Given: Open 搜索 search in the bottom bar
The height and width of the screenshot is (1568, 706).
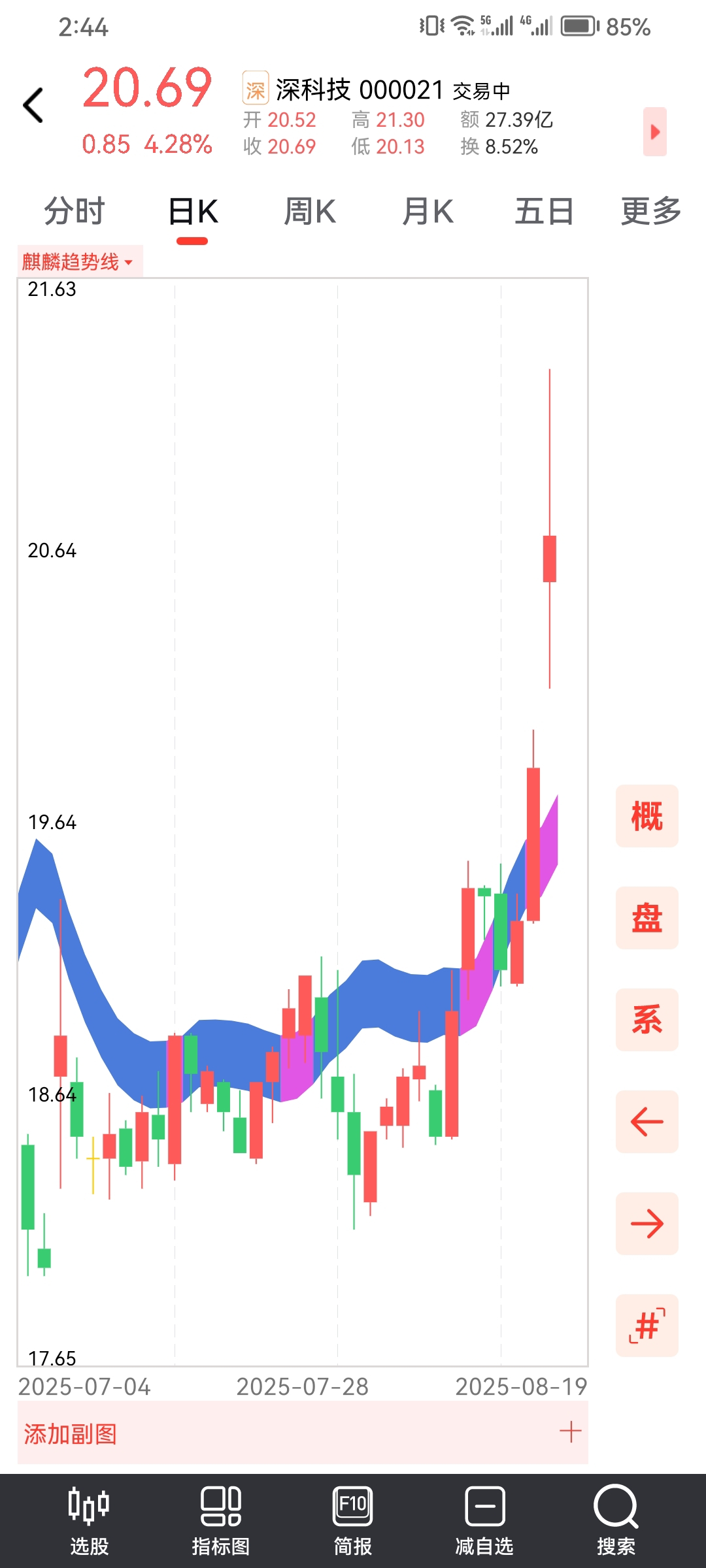Looking at the screenshot, I should 616,1521.
